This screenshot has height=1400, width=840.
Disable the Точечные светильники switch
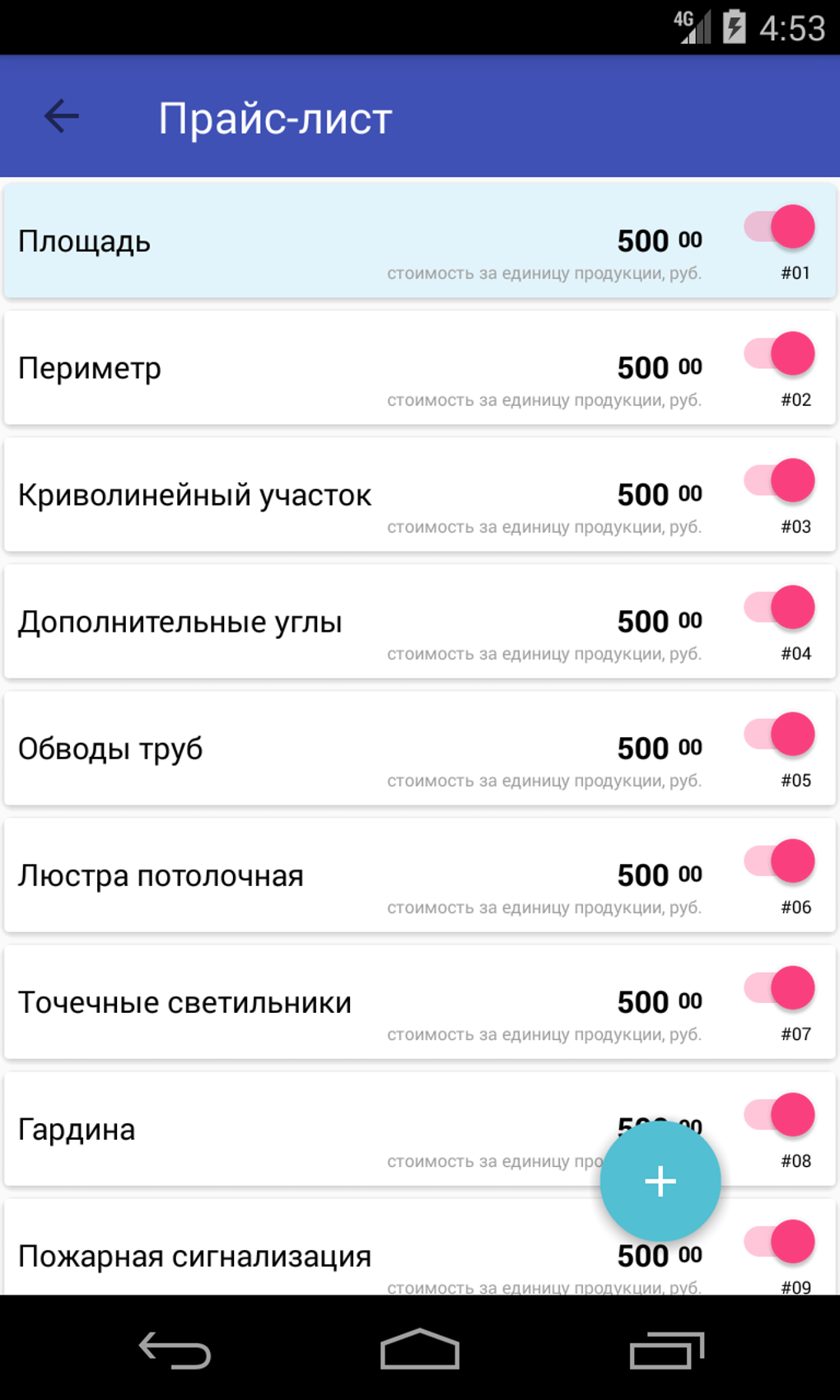(779, 988)
